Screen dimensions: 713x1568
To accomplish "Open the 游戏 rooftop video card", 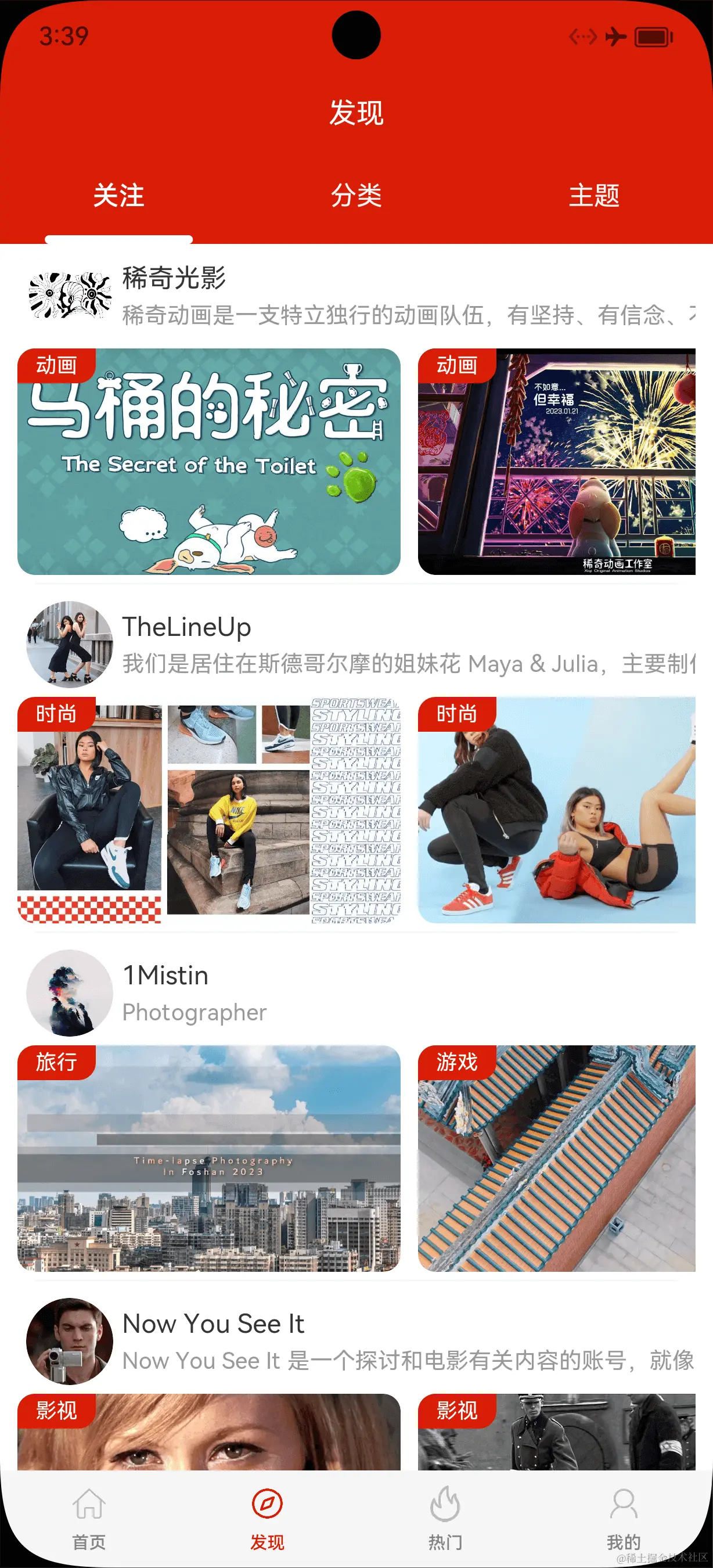I will (x=556, y=1158).
